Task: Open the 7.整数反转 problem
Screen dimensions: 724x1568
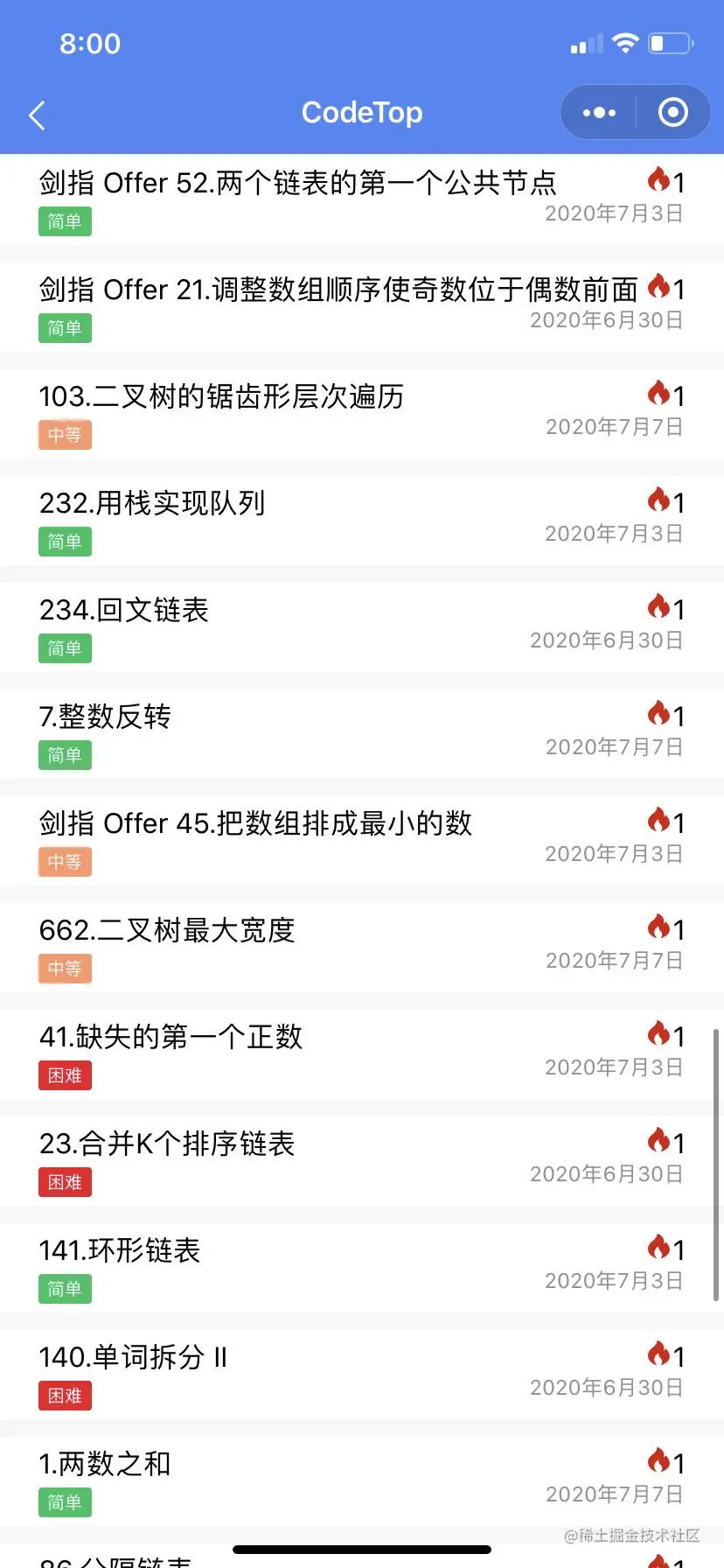Action: coord(105,717)
